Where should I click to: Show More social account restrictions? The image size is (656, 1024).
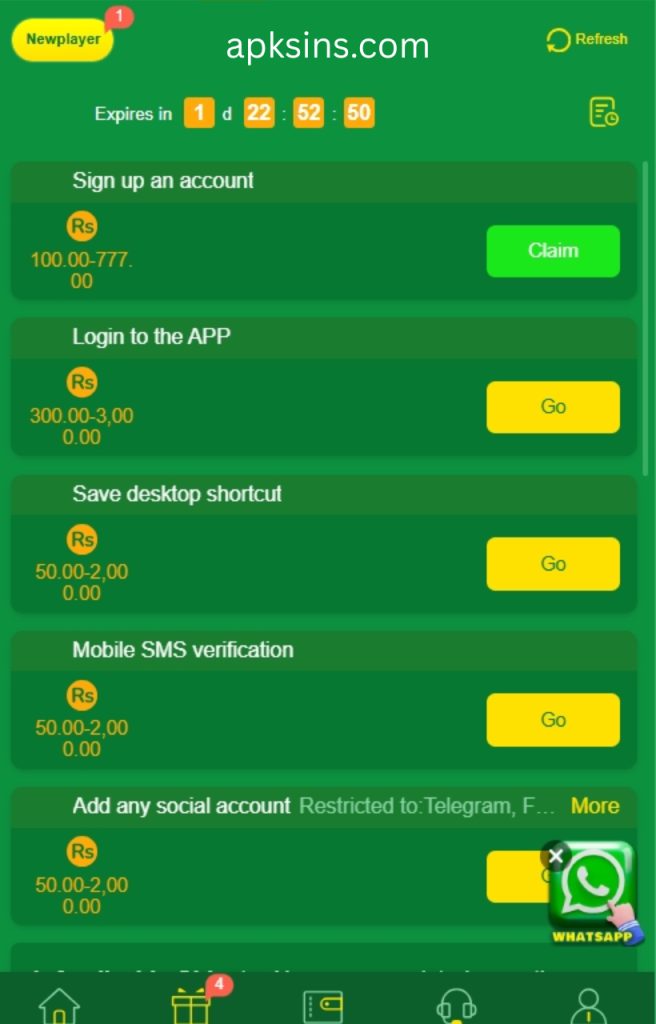coord(594,806)
